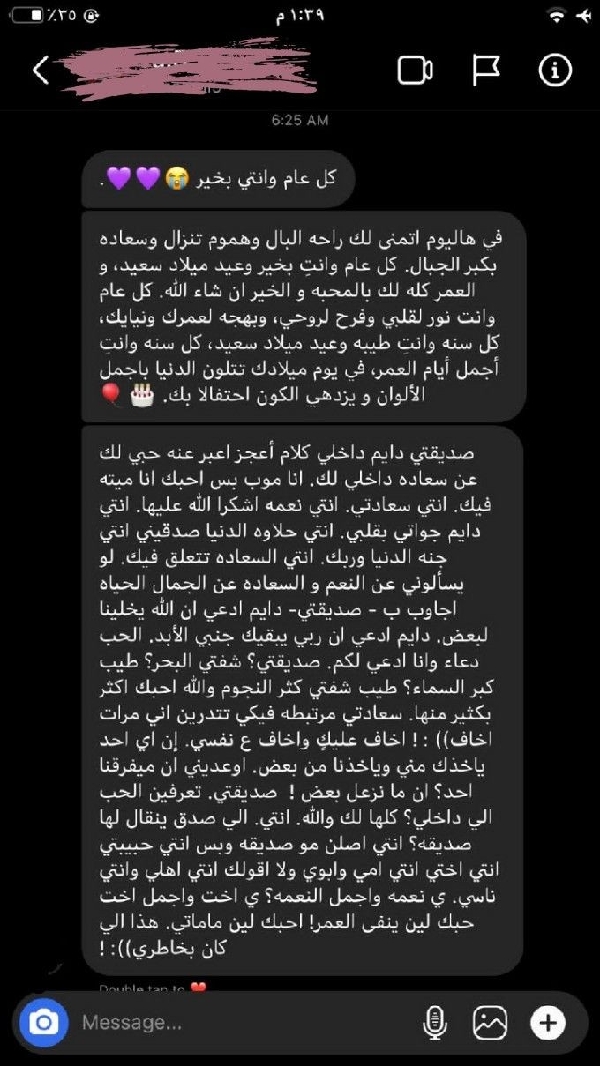
Task: Open the flag icon in the header
Action: (x=486, y=70)
